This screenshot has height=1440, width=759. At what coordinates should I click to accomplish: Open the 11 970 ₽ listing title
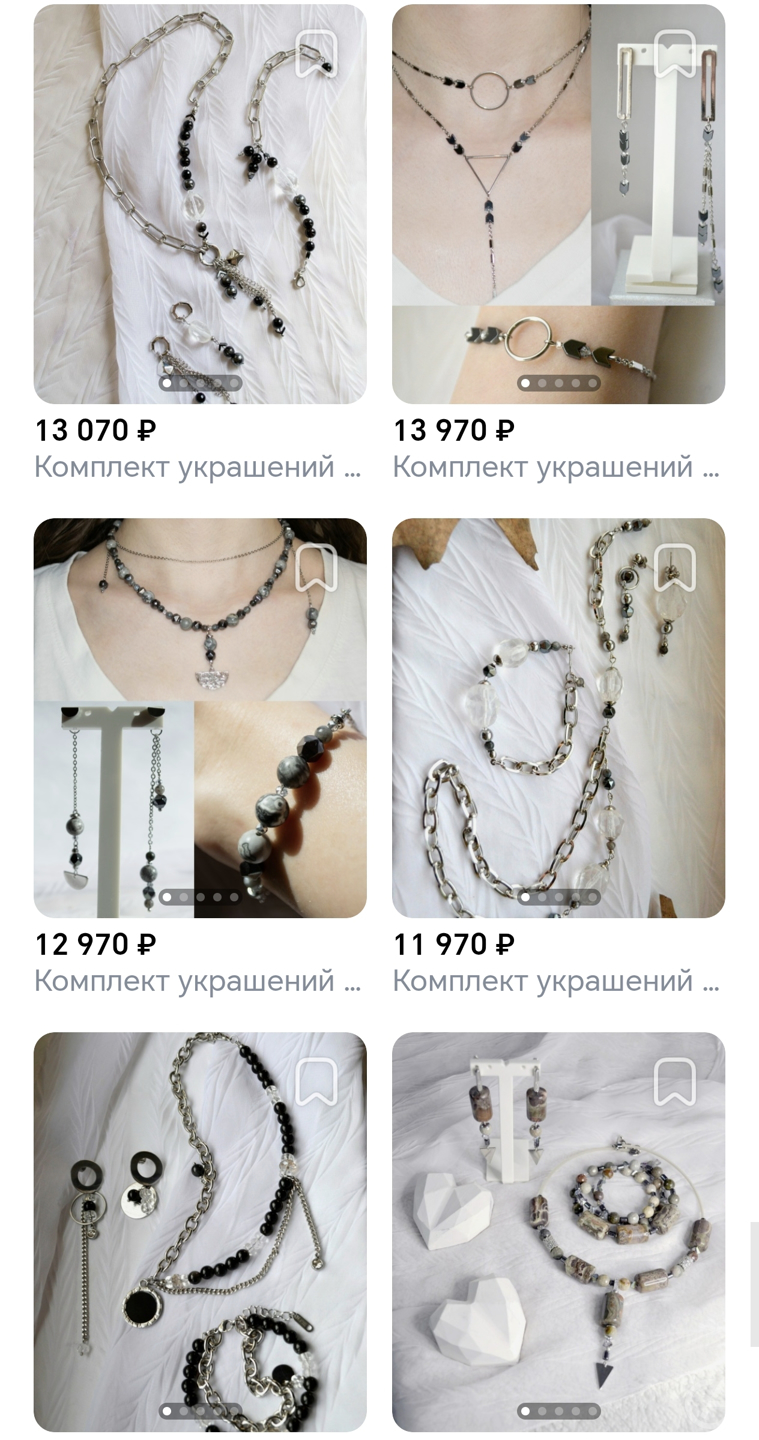point(557,981)
